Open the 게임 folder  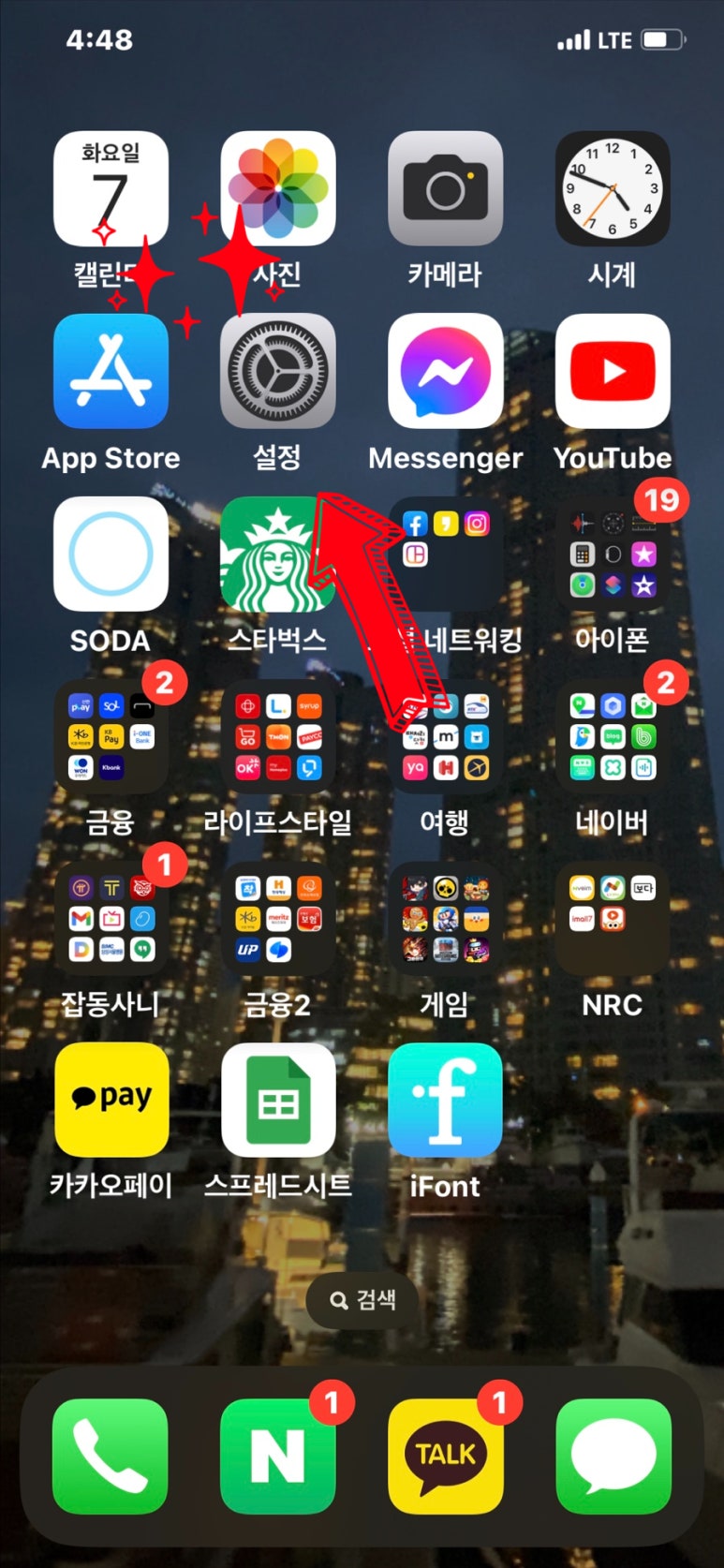tap(445, 919)
